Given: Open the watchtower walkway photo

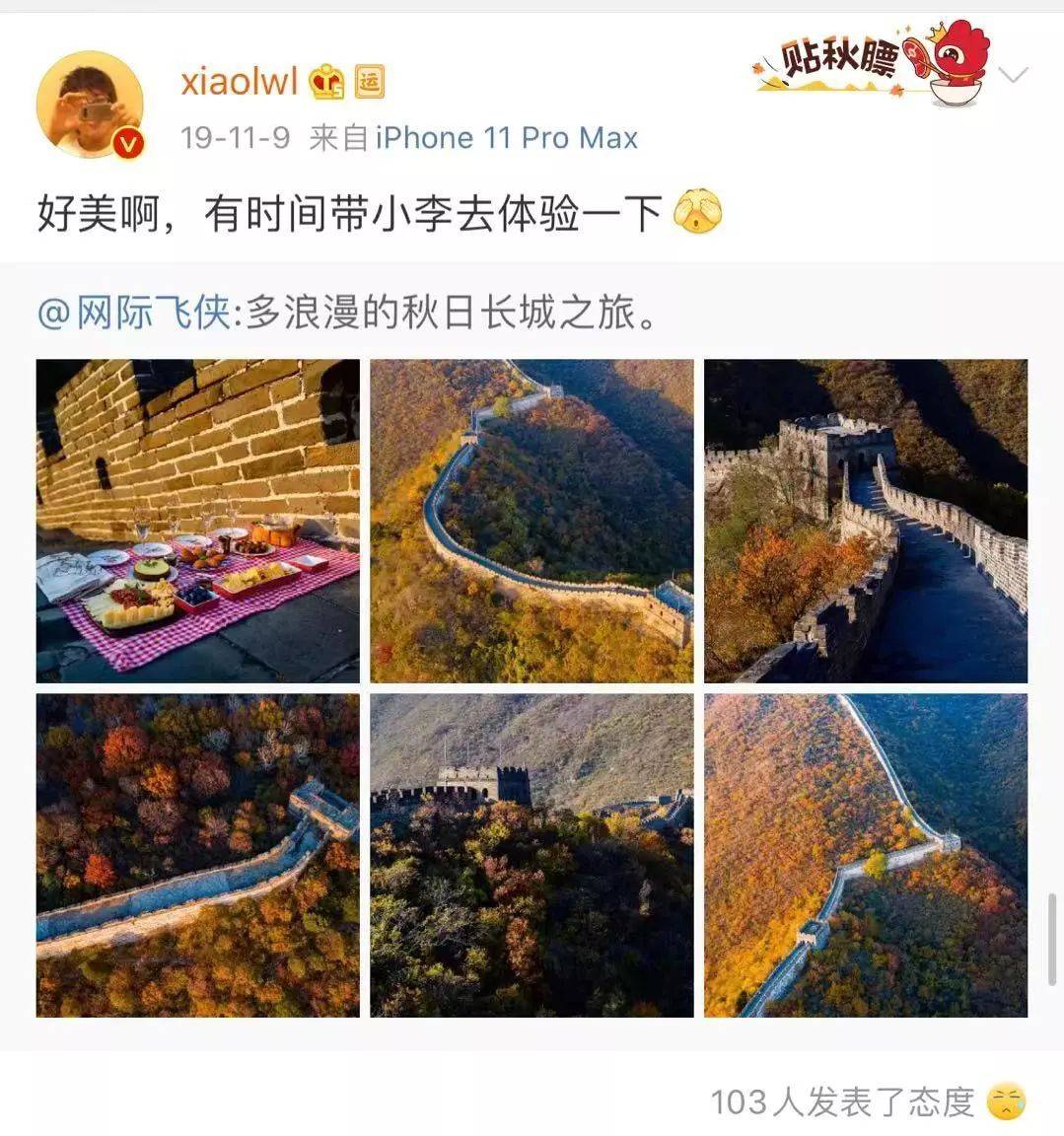Looking at the screenshot, I should 865,521.
